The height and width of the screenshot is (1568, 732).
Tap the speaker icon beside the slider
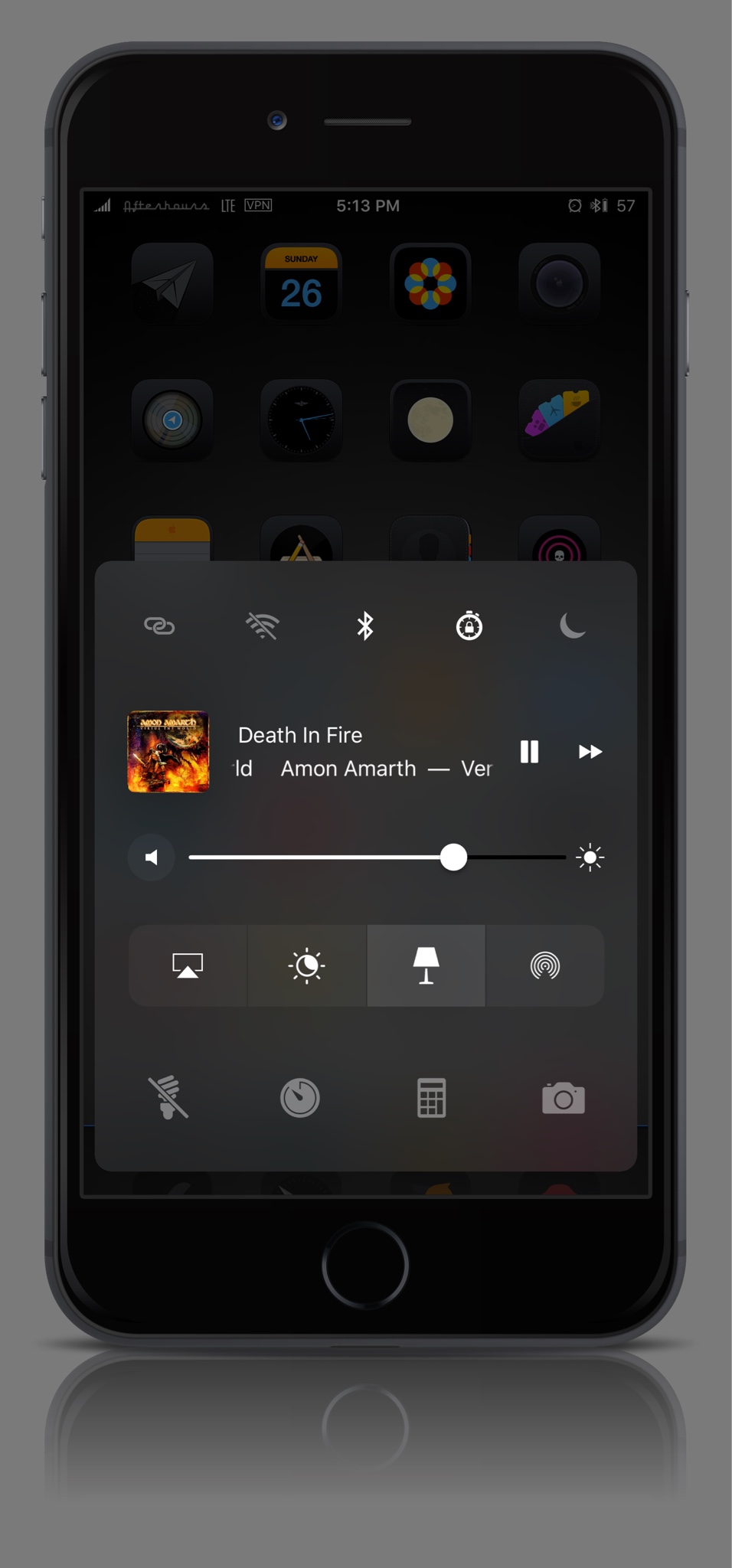point(152,857)
